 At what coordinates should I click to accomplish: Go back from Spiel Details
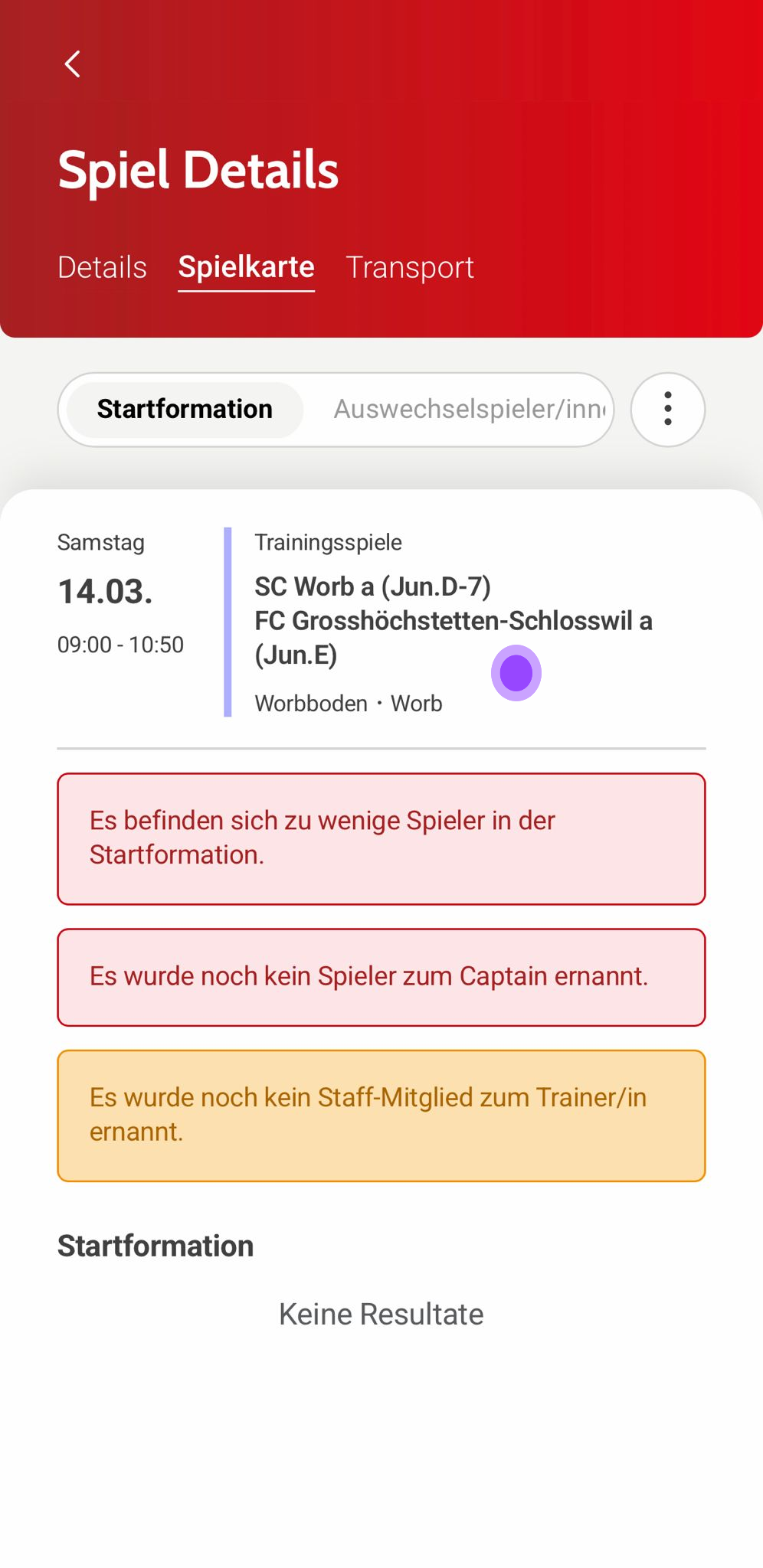pyautogui.click(x=73, y=64)
